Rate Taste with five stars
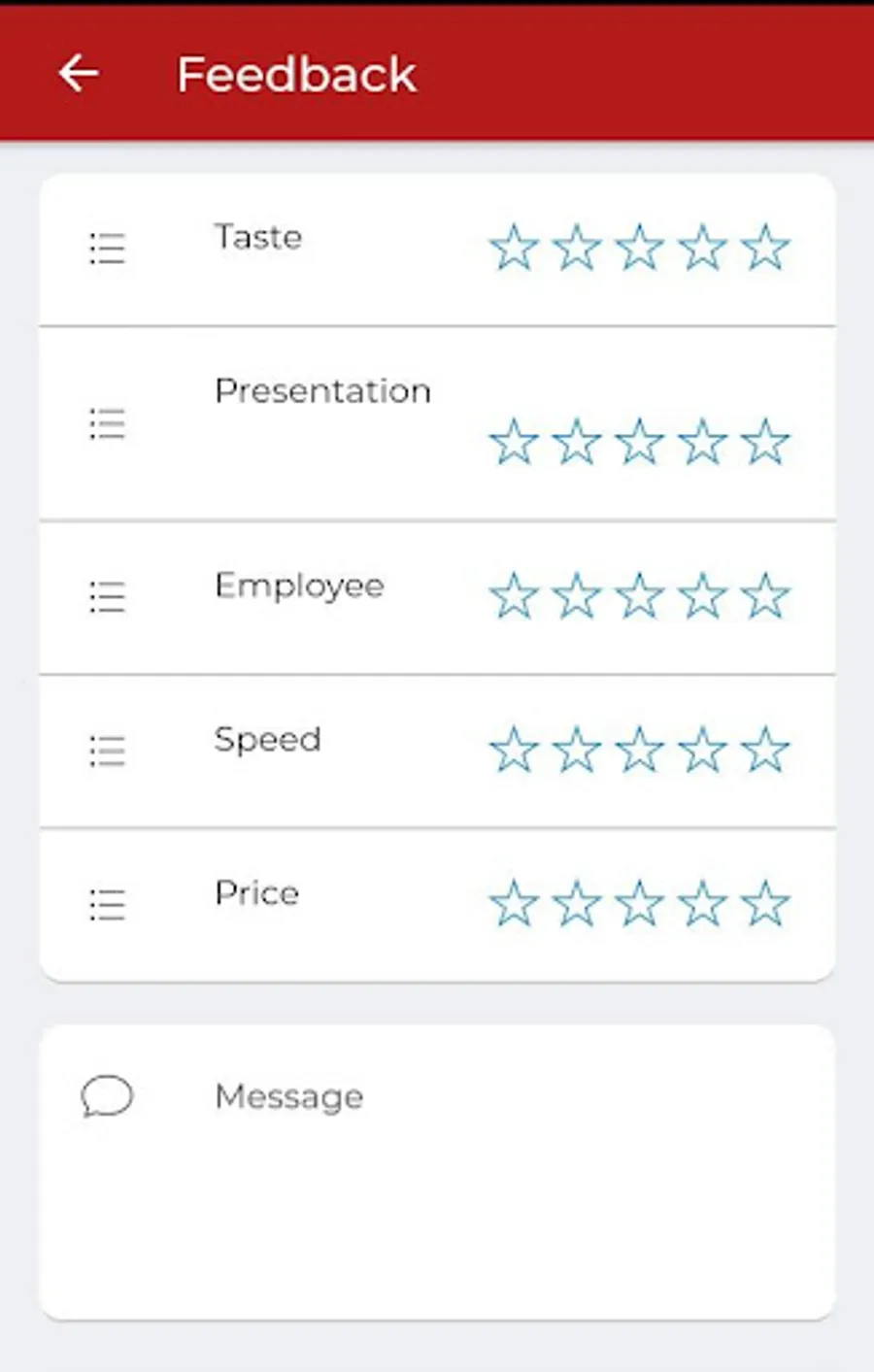This screenshot has width=874, height=1372. [765, 248]
